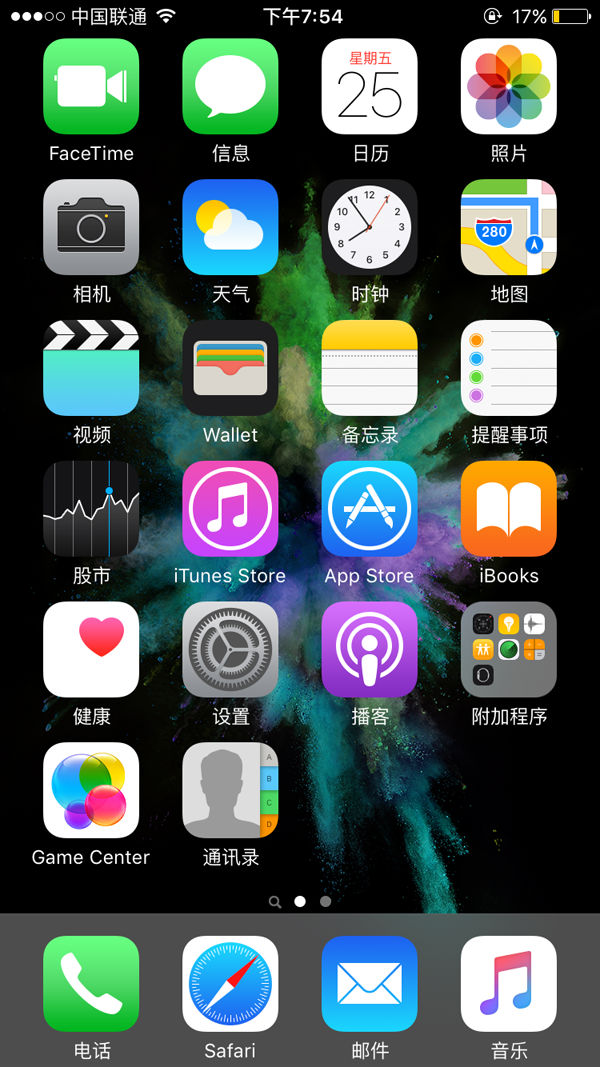Viewport: 600px width, 1067px height.
Task: Open the App Store
Action: [369, 509]
